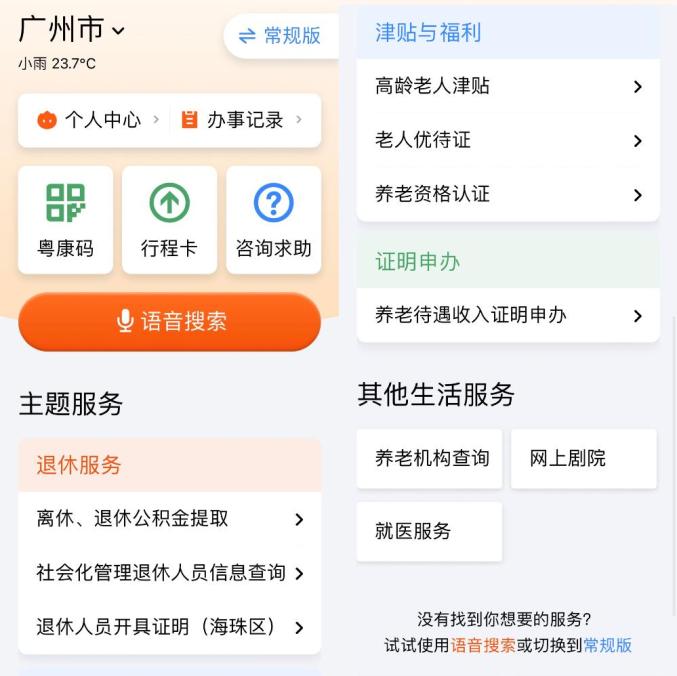Select 就医服务 medical service
Image resolution: width=677 pixels, height=676 pixels.
click(429, 532)
